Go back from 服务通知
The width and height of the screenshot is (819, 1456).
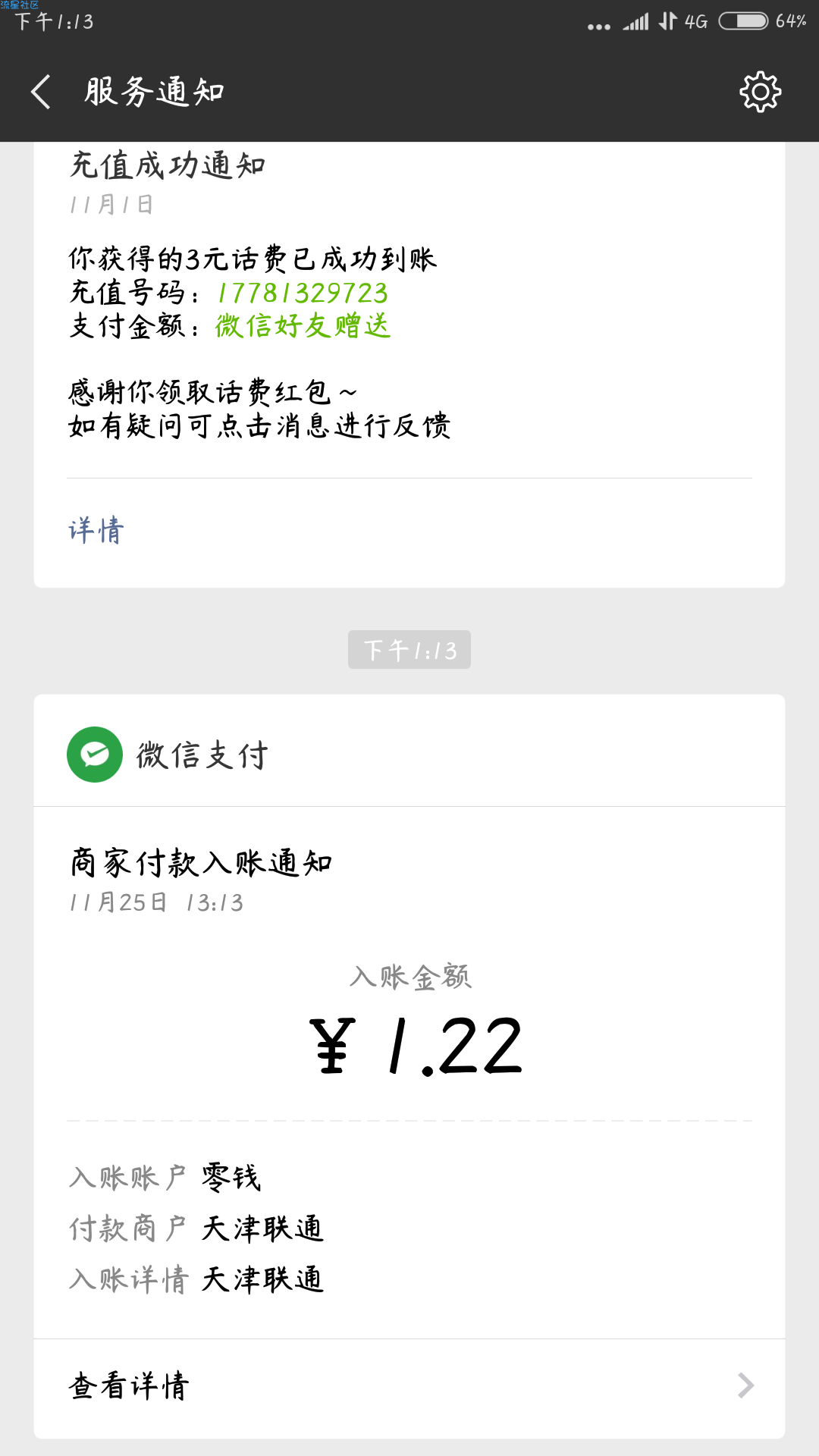41,92
